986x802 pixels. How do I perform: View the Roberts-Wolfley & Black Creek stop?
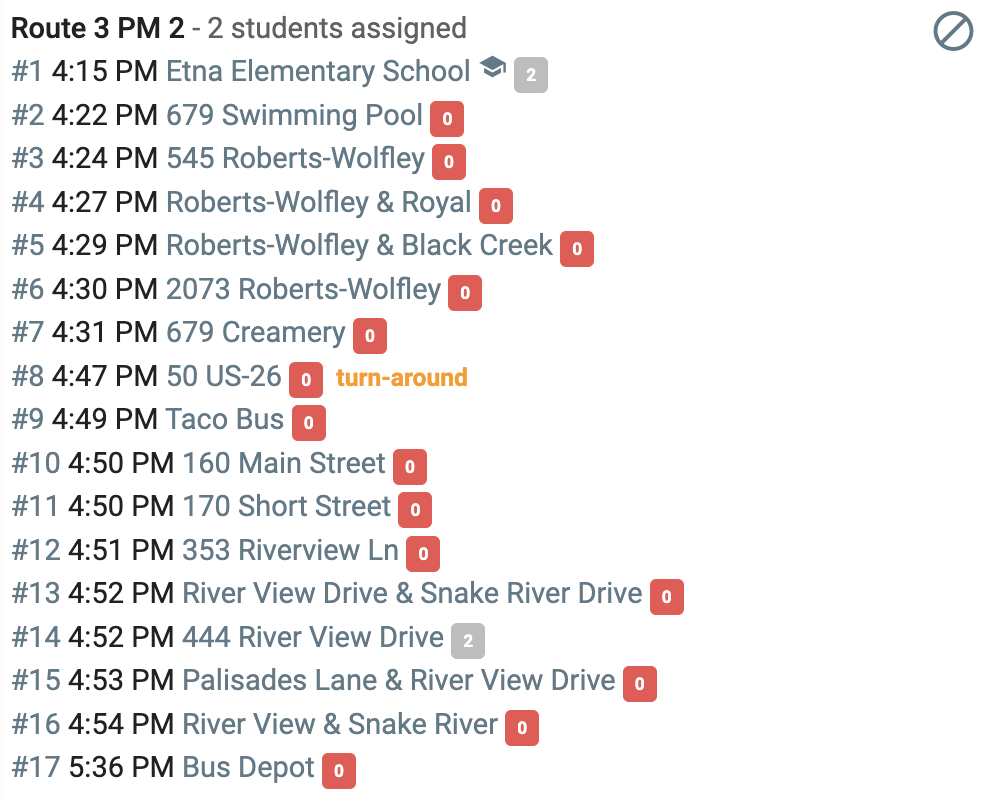pyautogui.click(x=359, y=245)
